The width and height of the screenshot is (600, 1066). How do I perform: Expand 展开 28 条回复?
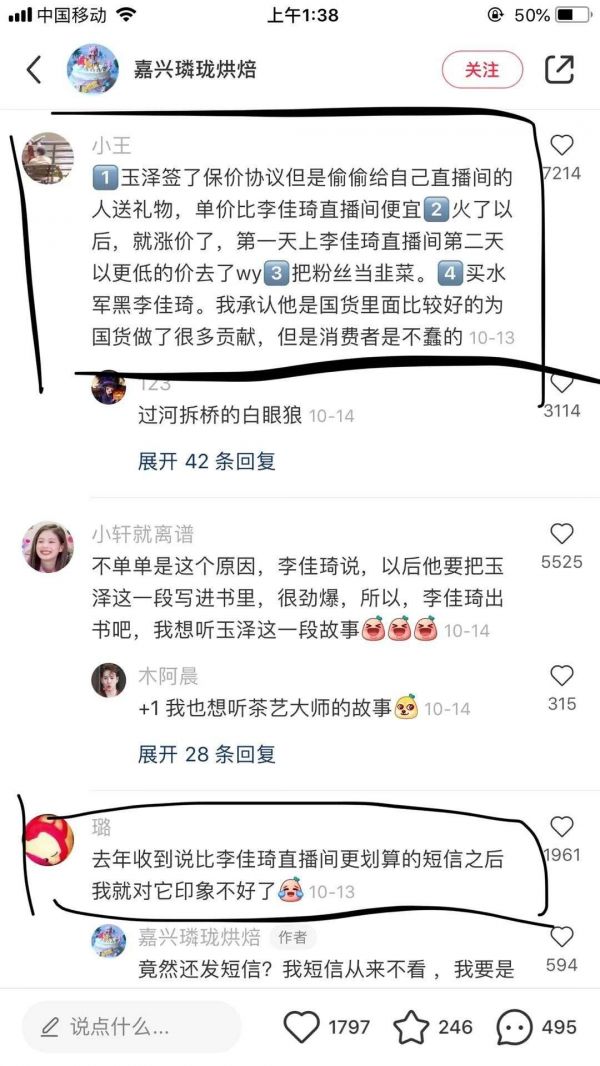point(206,754)
